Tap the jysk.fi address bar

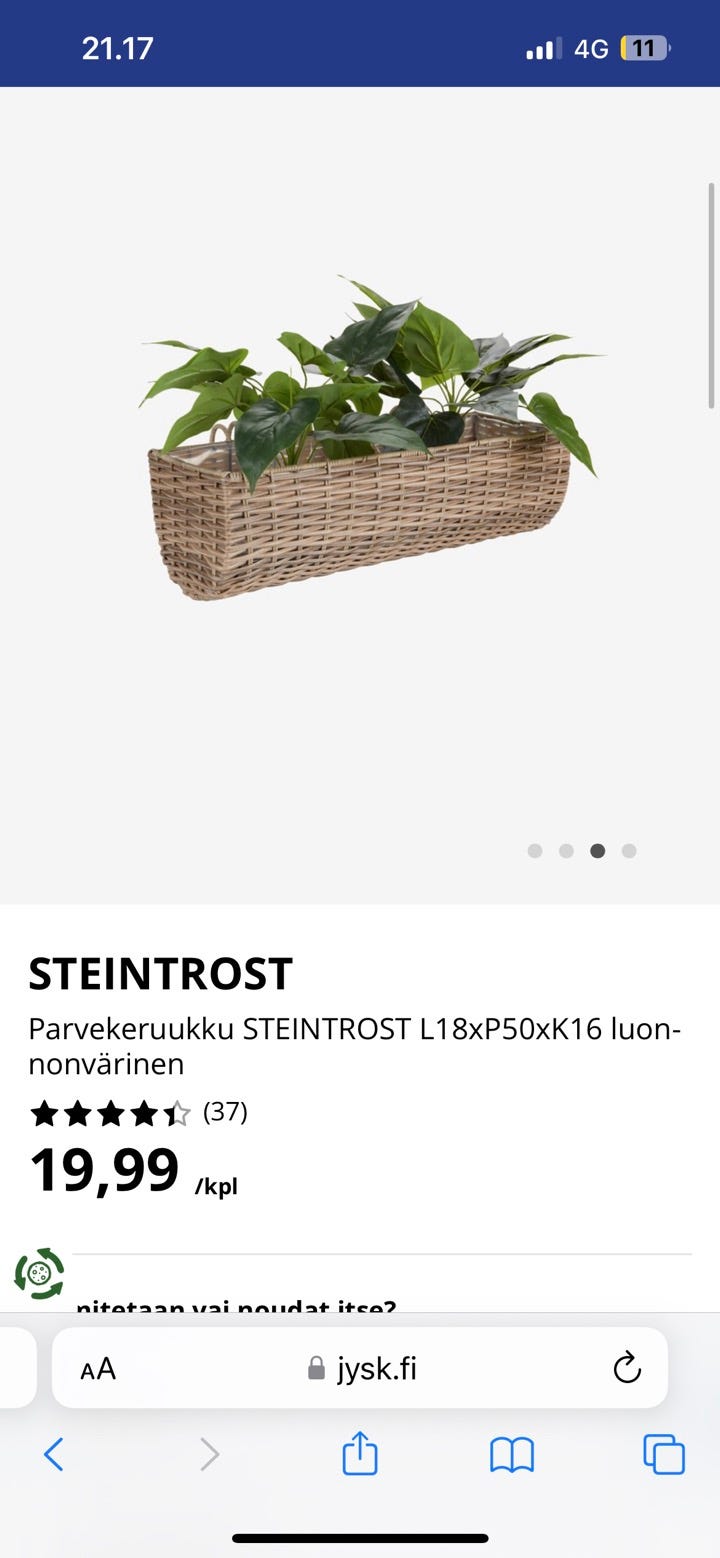pyautogui.click(x=362, y=1368)
